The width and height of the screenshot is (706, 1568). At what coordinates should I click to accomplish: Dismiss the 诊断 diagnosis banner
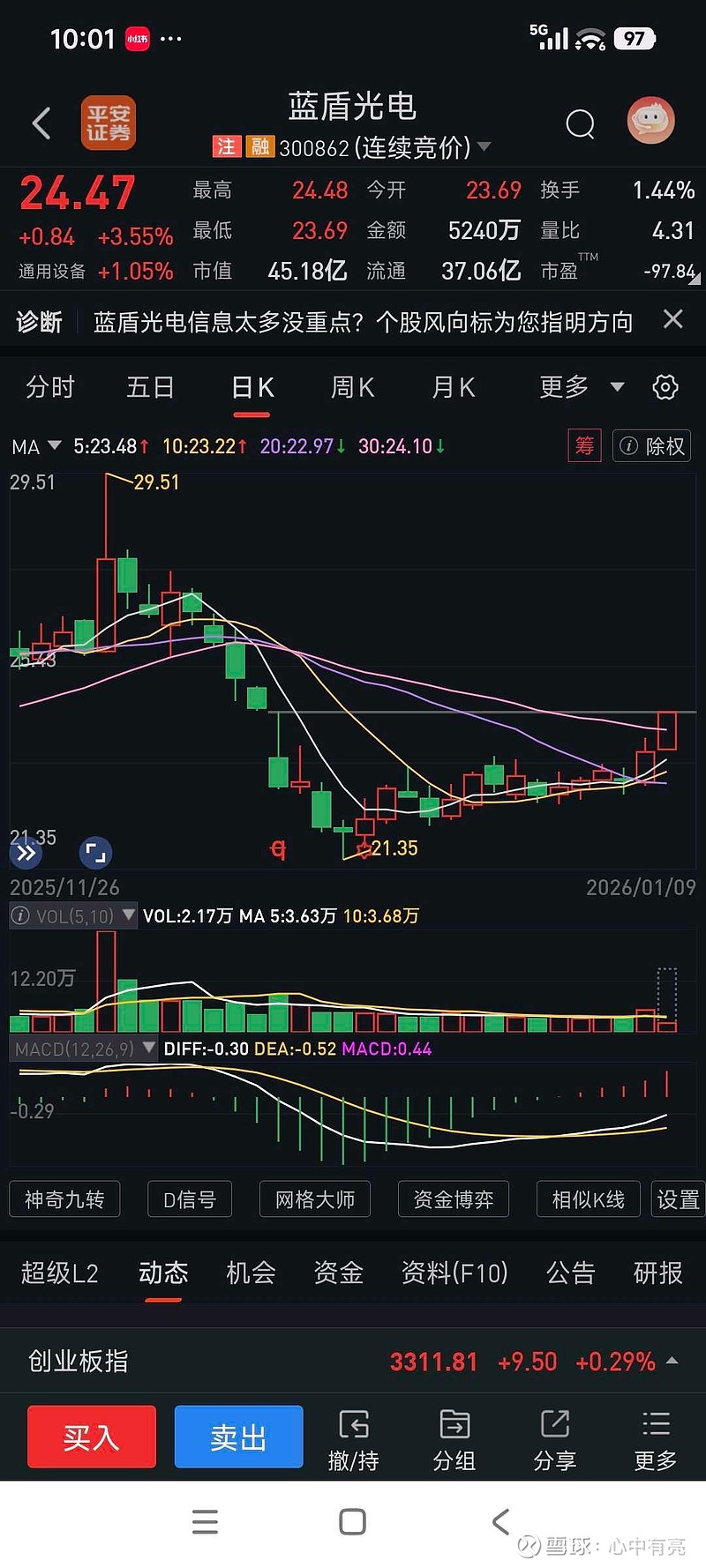673,321
